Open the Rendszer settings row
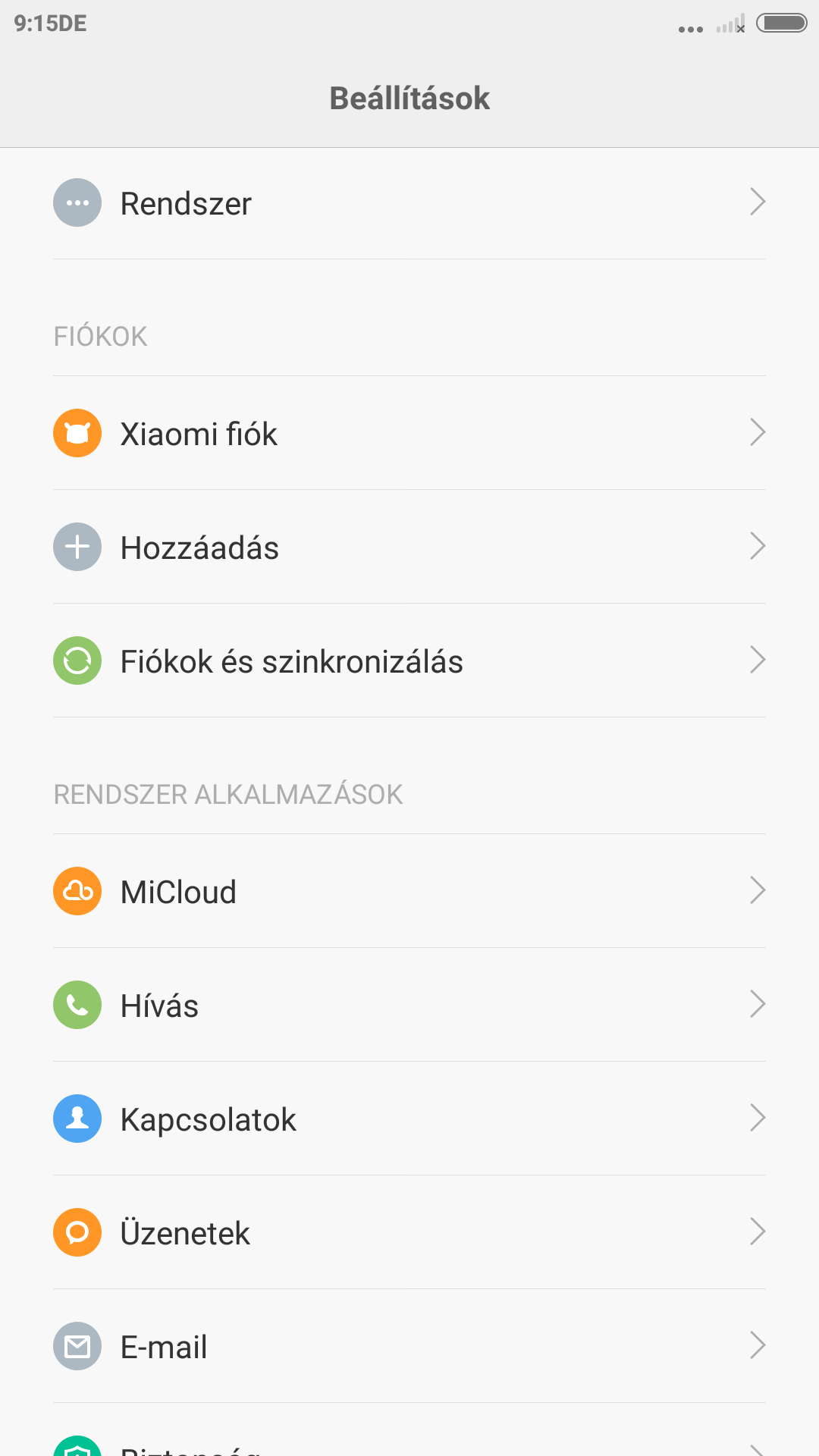Viewport: 819px width, 1456px height. click(x=409, y=203)
